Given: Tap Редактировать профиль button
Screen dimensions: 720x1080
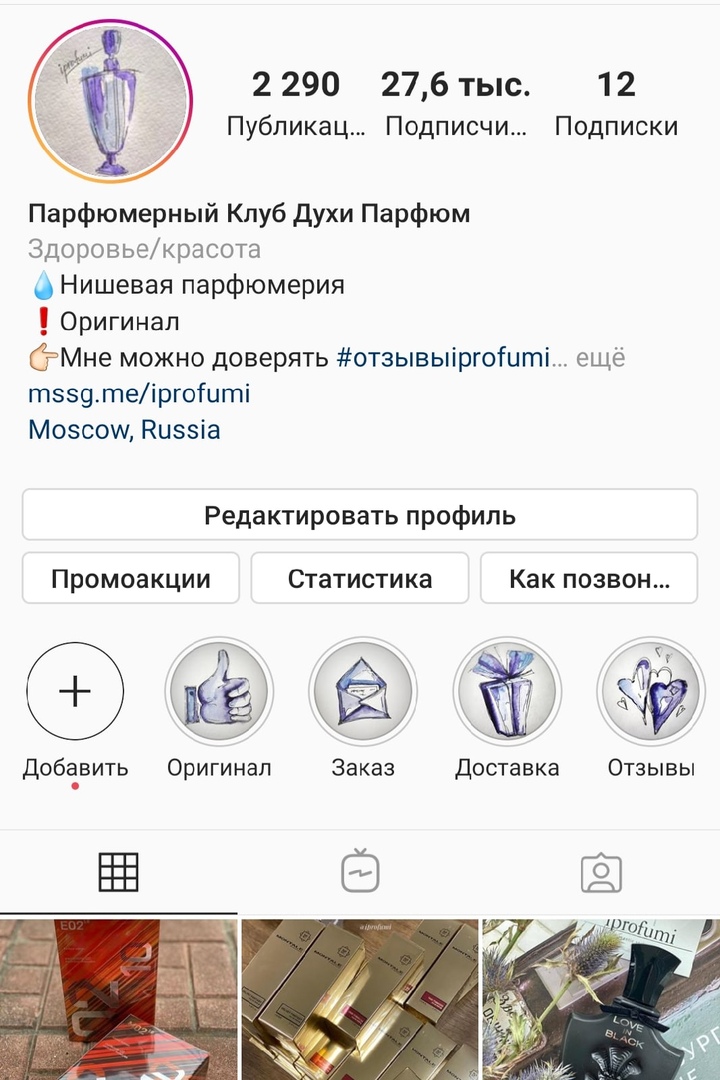Looking at the screenshot, I should click(x=360, y=516).
